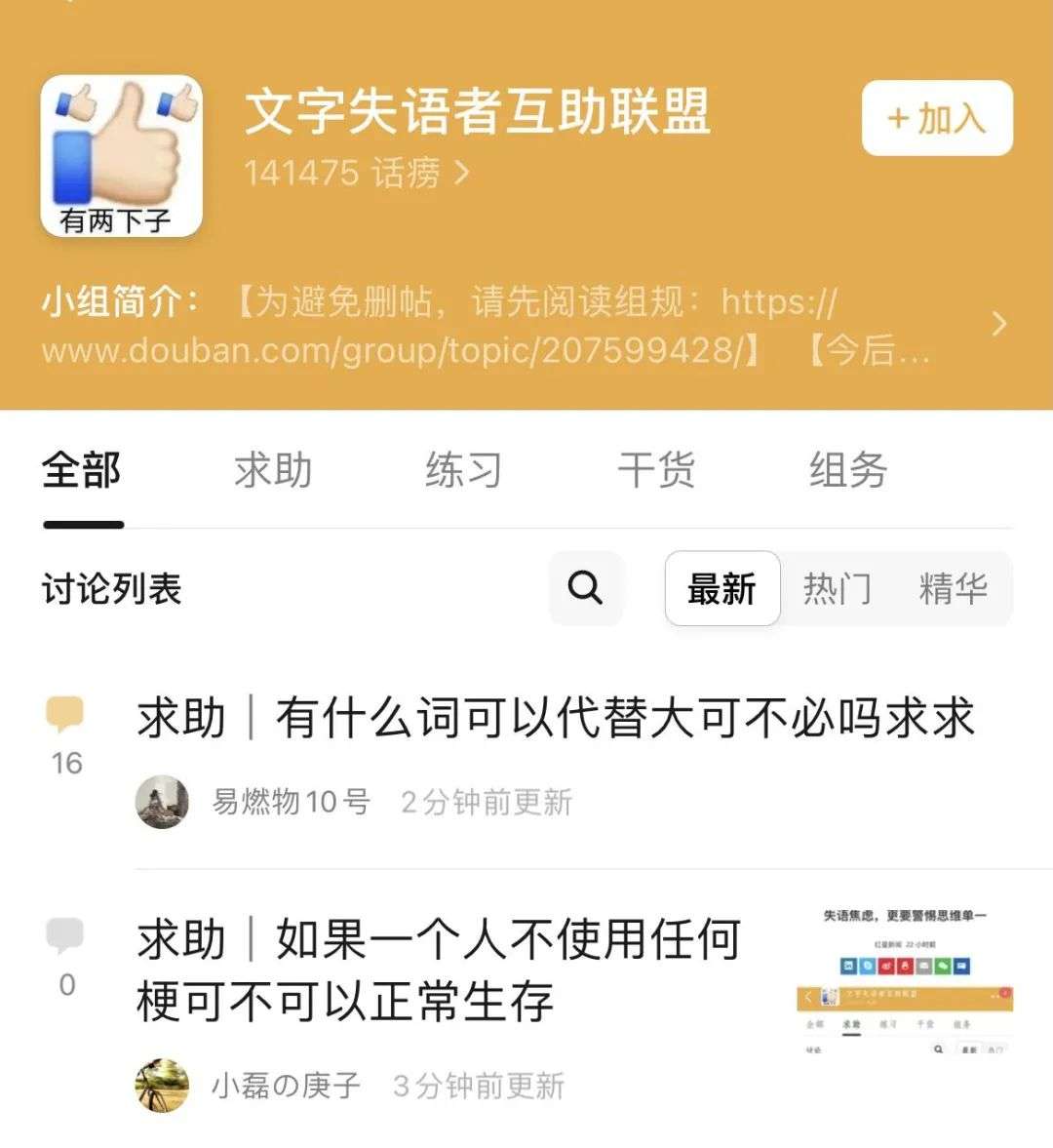Switch sorting to 热门
This screenshot has width=1053, height=1148.
838,589
